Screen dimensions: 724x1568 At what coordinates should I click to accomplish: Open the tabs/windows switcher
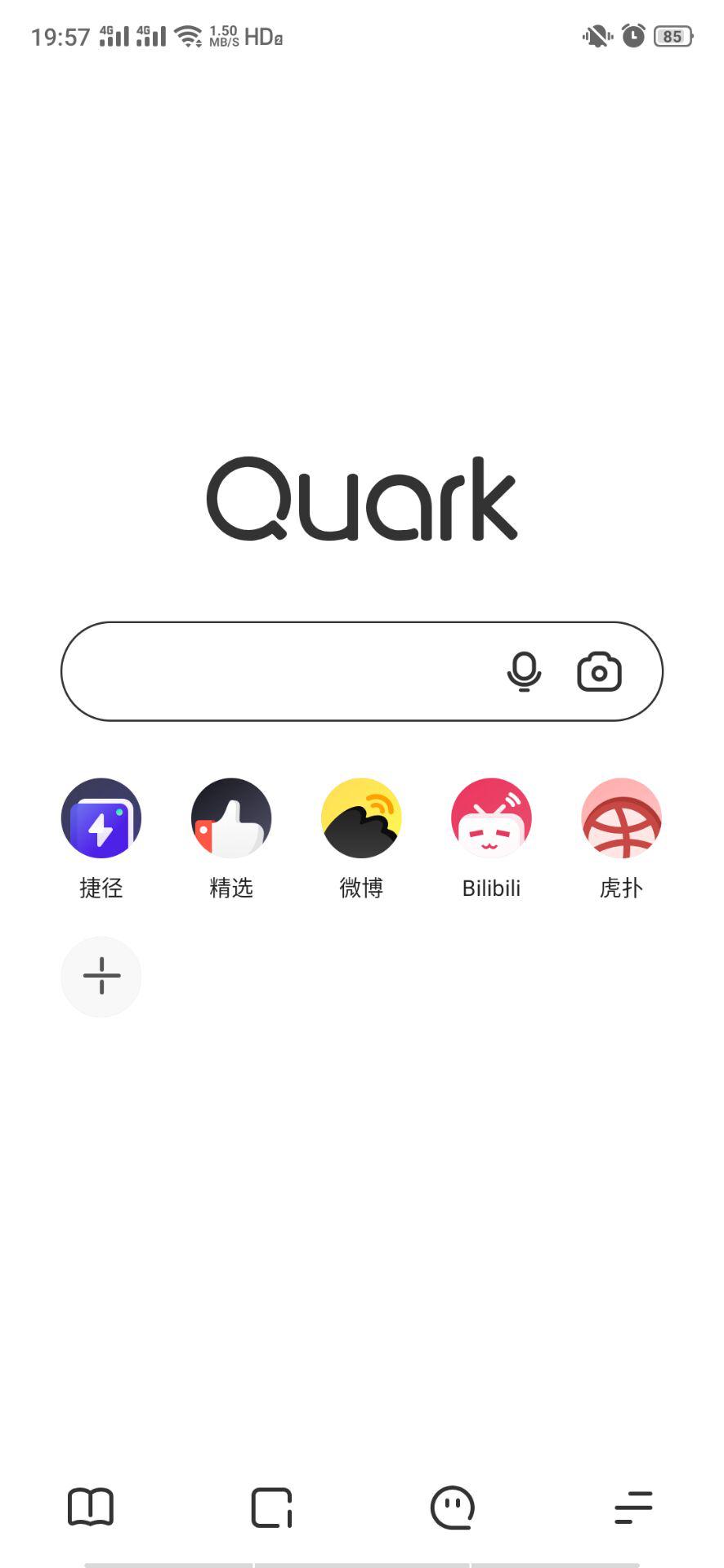coord(271,1507)
